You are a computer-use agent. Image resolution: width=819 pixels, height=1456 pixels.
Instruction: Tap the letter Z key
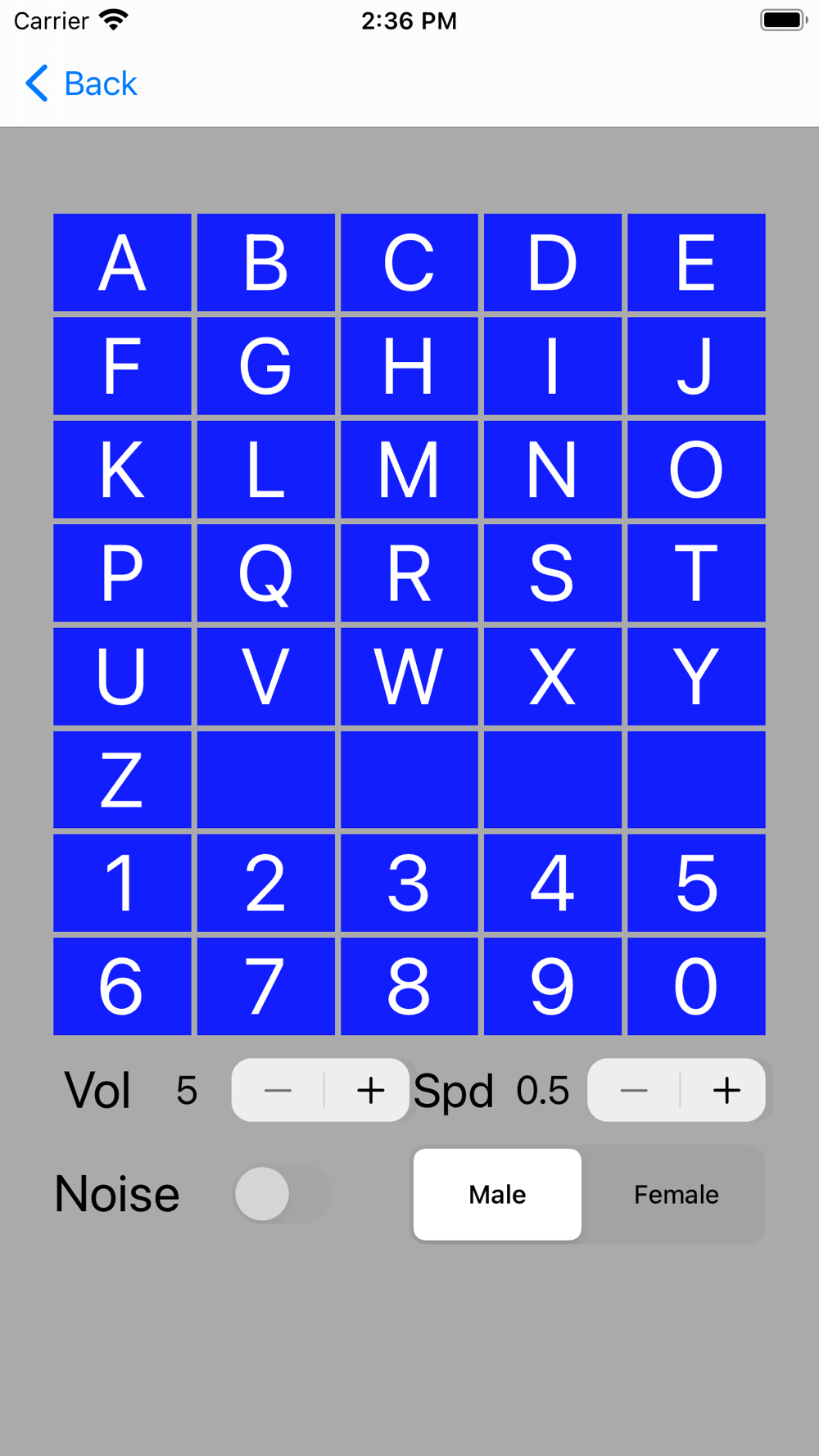(122, 779)
